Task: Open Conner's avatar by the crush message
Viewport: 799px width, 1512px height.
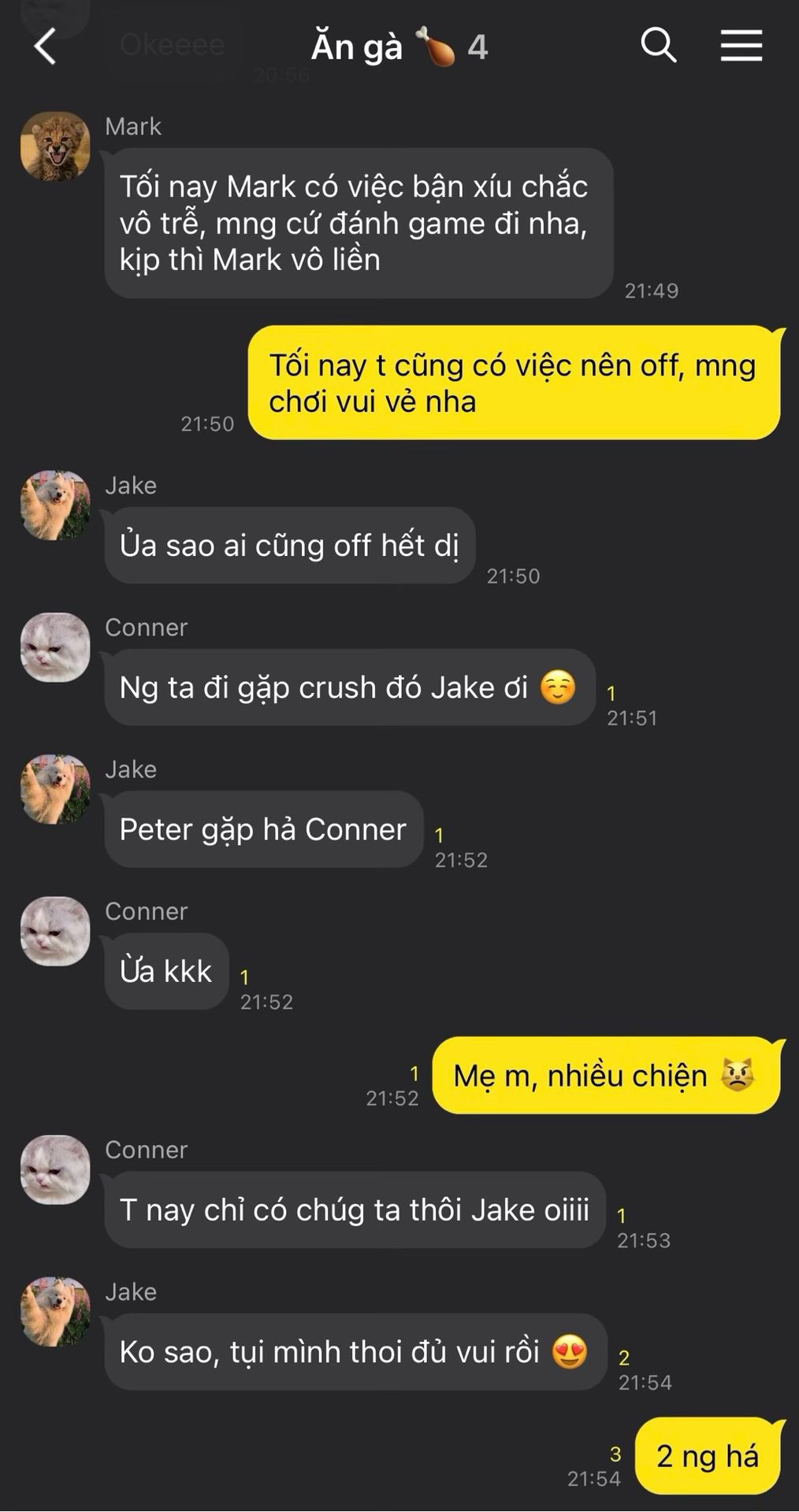Action: tap(54, 647)
